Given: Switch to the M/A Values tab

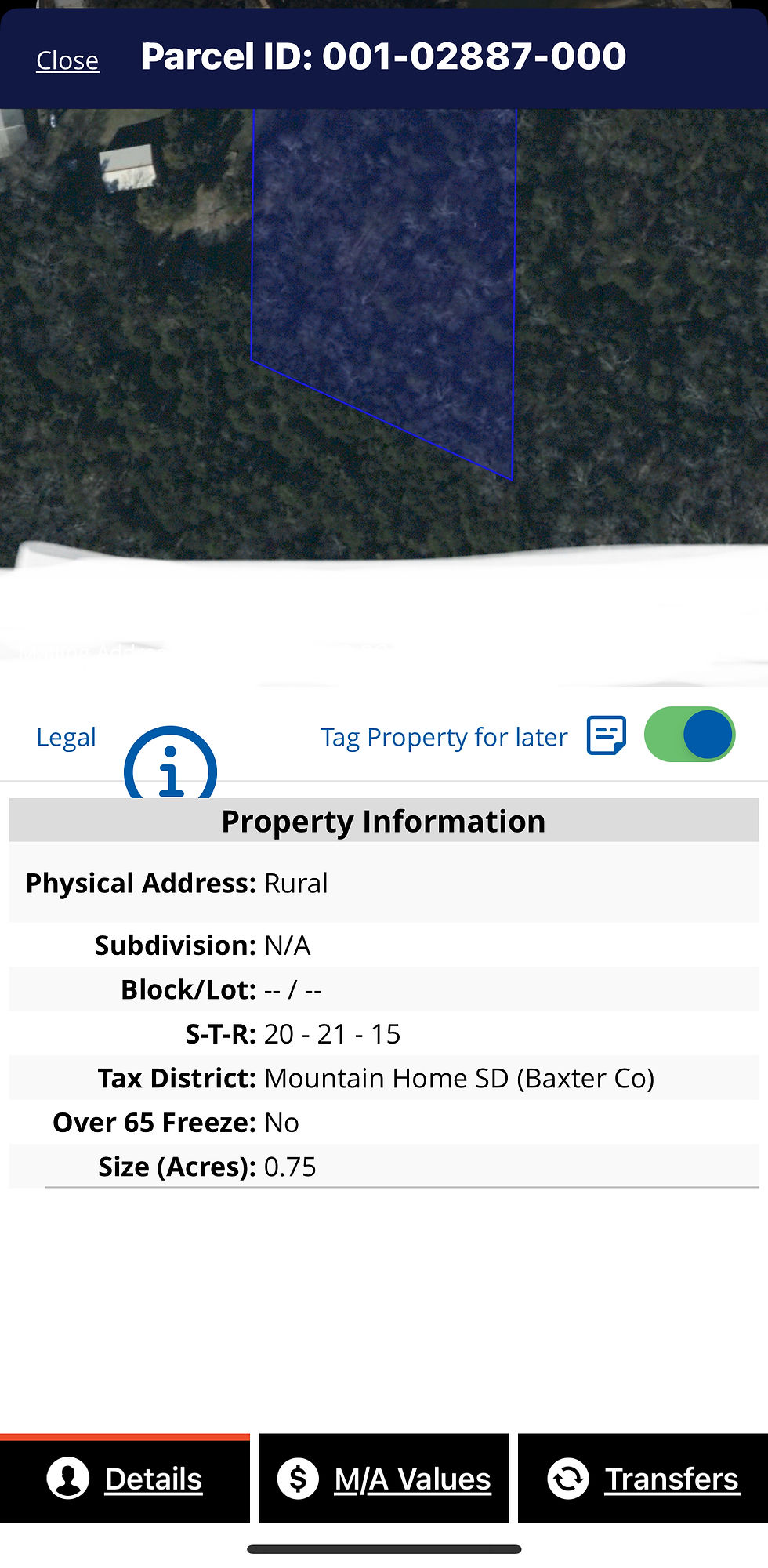Looking at the screenshot, I should 384,1479.
